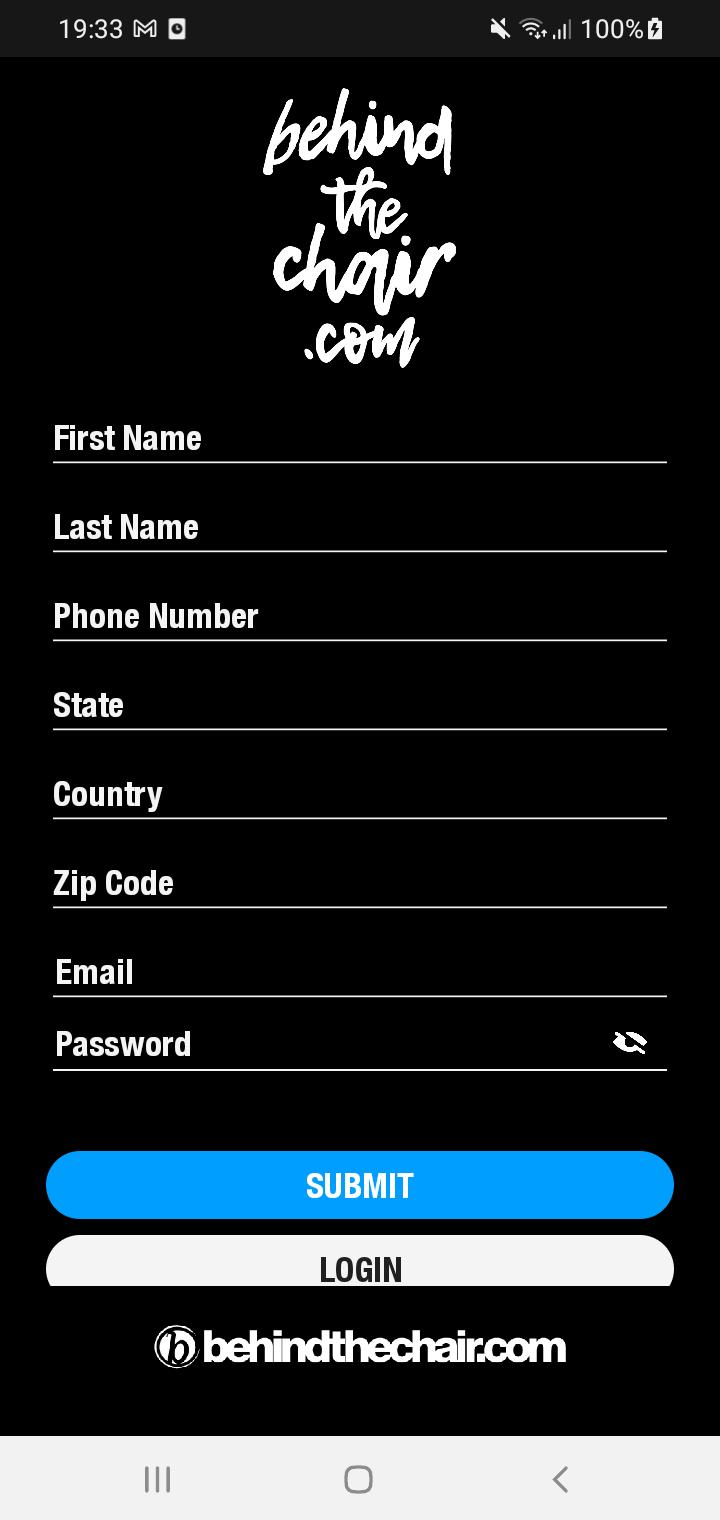
Task: Focus the Email field
Action: point(359,972)
